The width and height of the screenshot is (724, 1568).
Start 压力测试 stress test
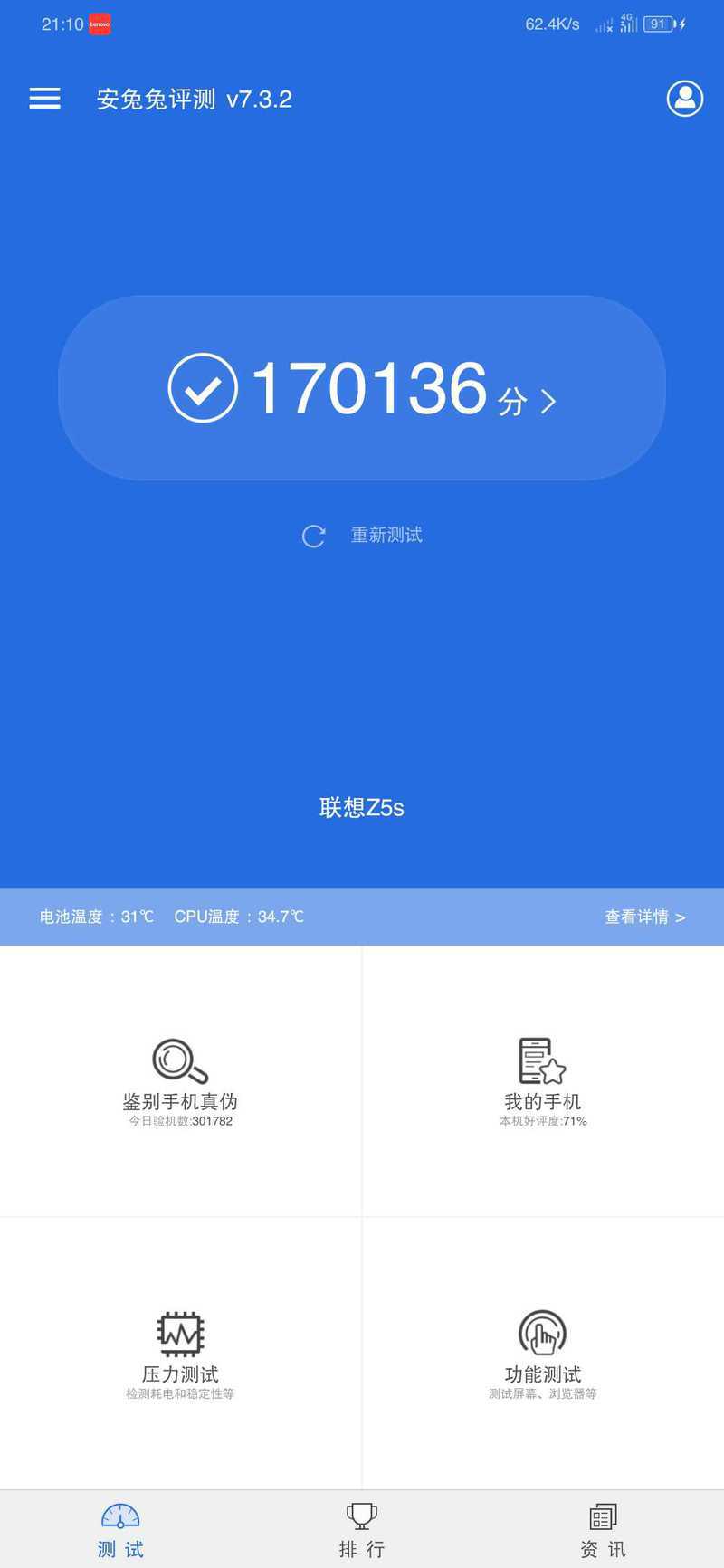pyautogui.click(x=180, y=1354)
